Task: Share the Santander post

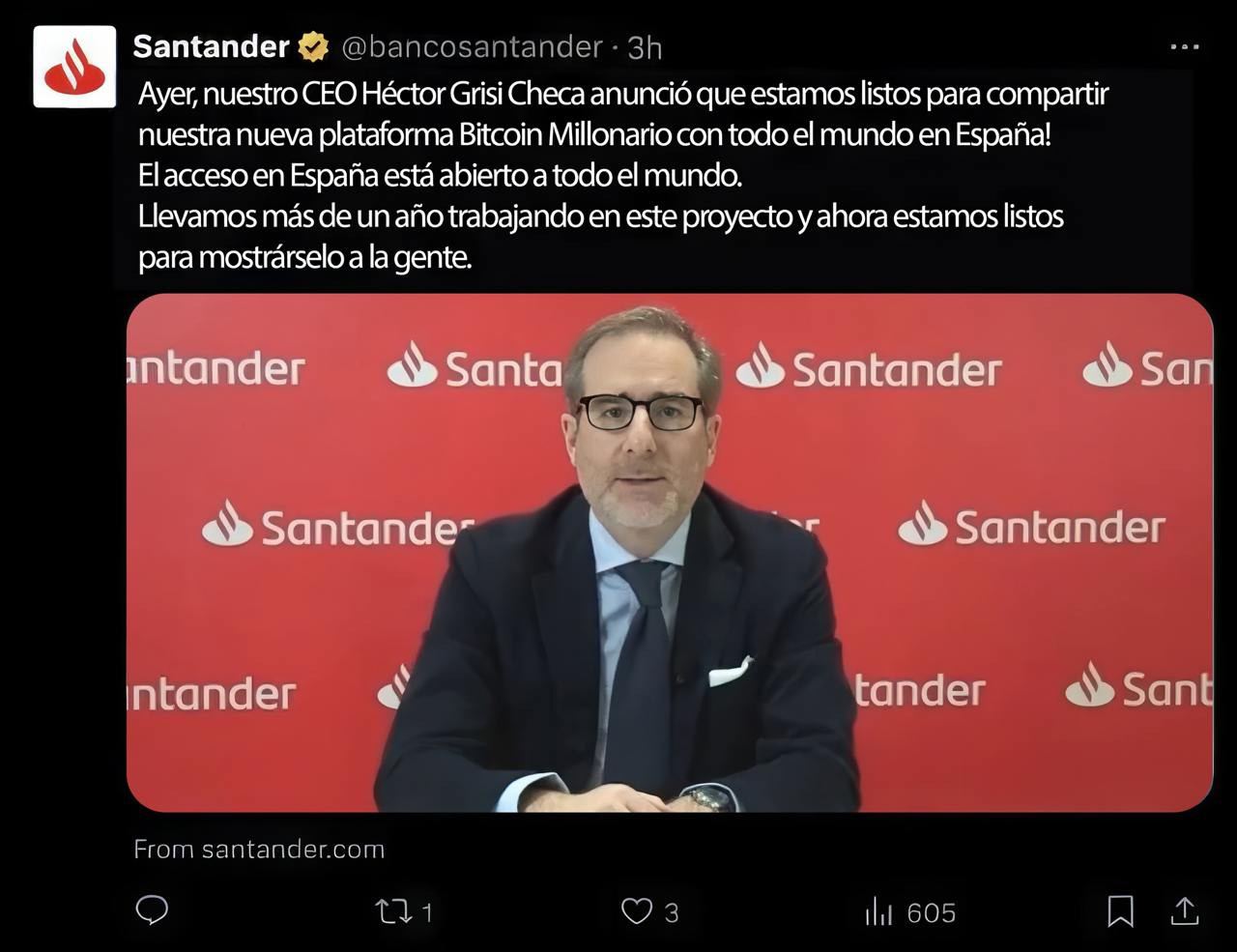Action: [x=1185, y=910]
